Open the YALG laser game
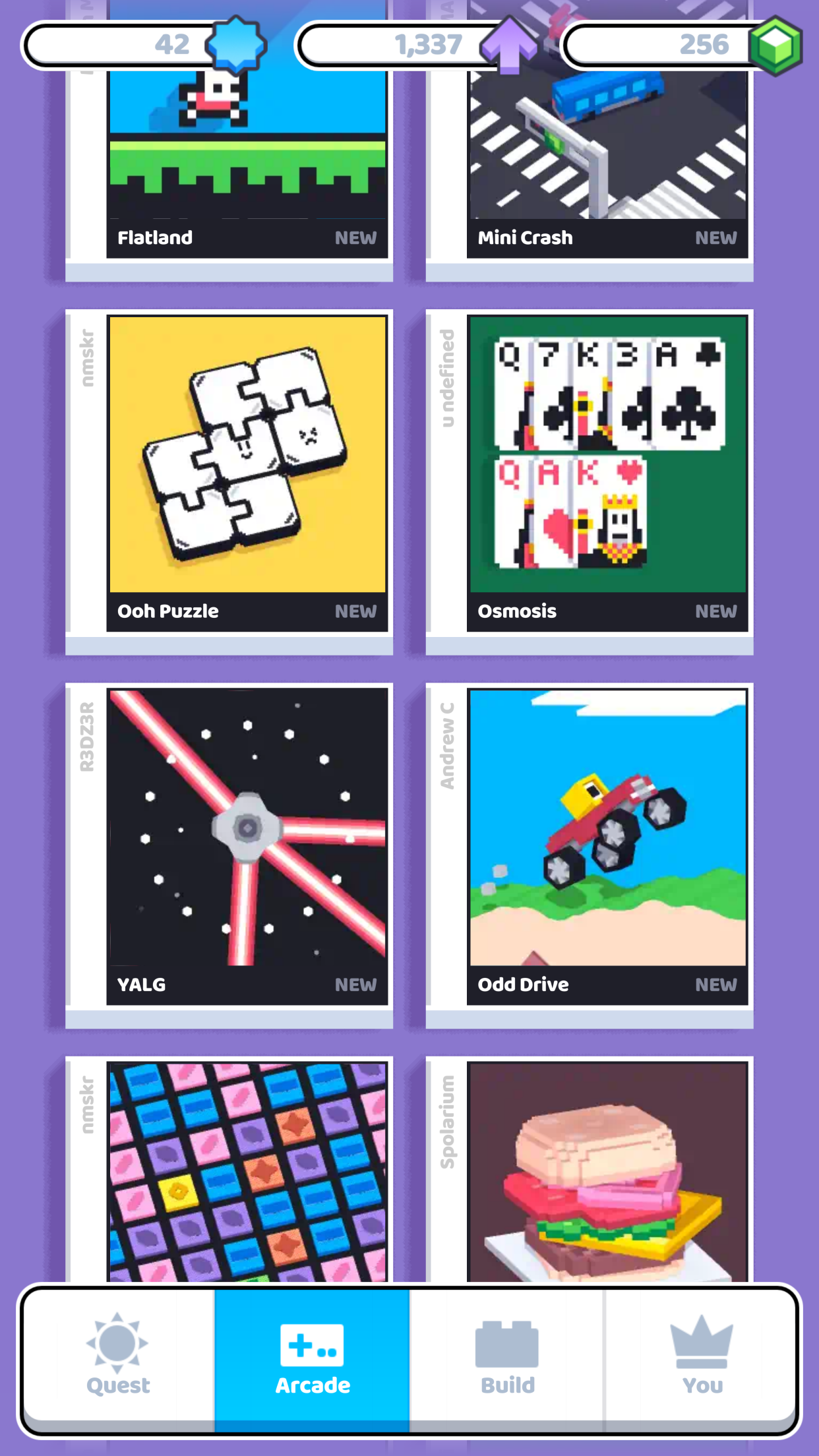Screen dimensions: 819x1456 tap(247, 837)
